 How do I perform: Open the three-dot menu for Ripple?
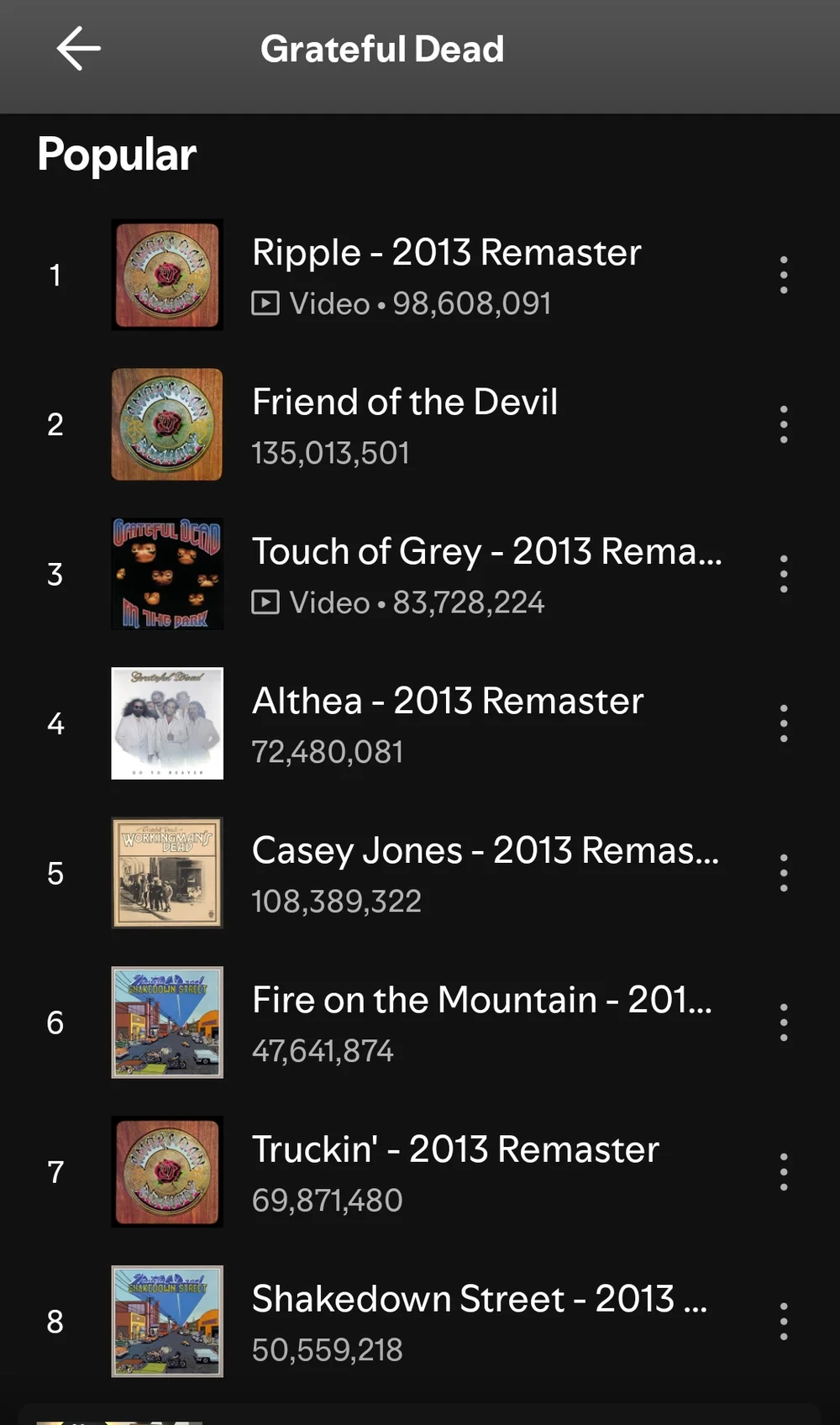(x=783, y=275)
